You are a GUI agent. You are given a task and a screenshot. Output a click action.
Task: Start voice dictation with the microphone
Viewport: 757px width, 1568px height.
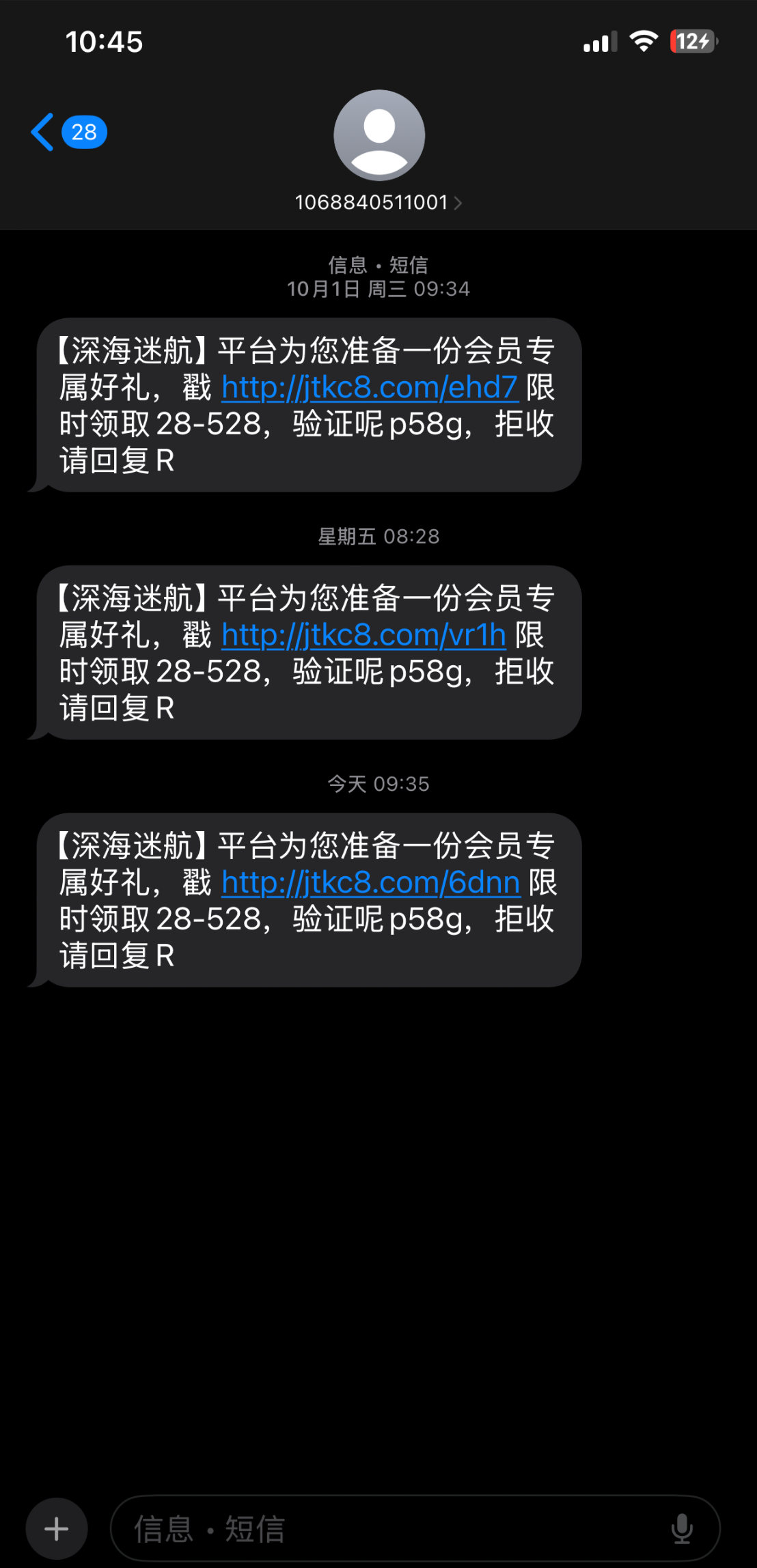tap(682, 1528)
